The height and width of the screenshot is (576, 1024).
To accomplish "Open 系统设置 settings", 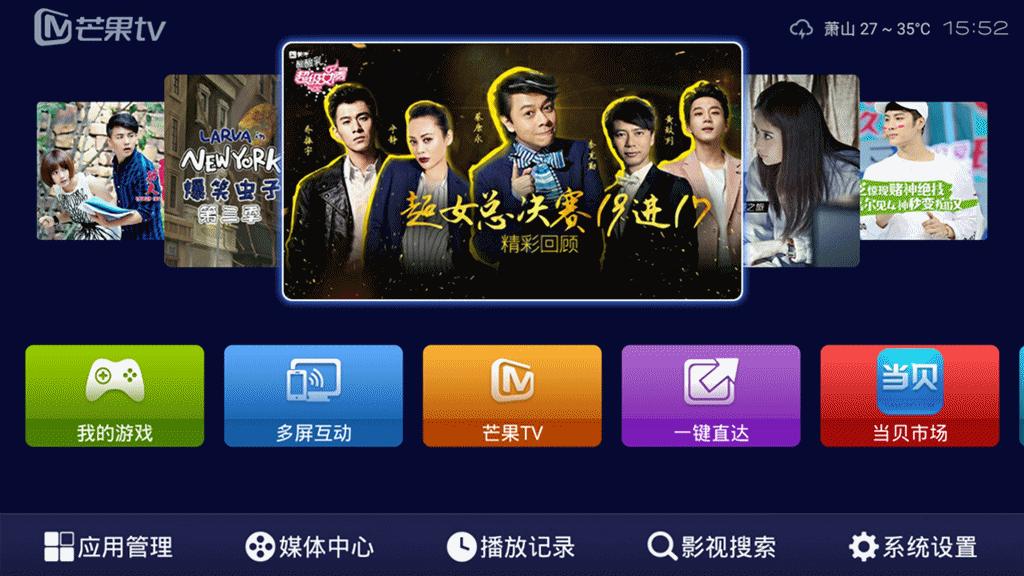I will (x=912, y=546).
